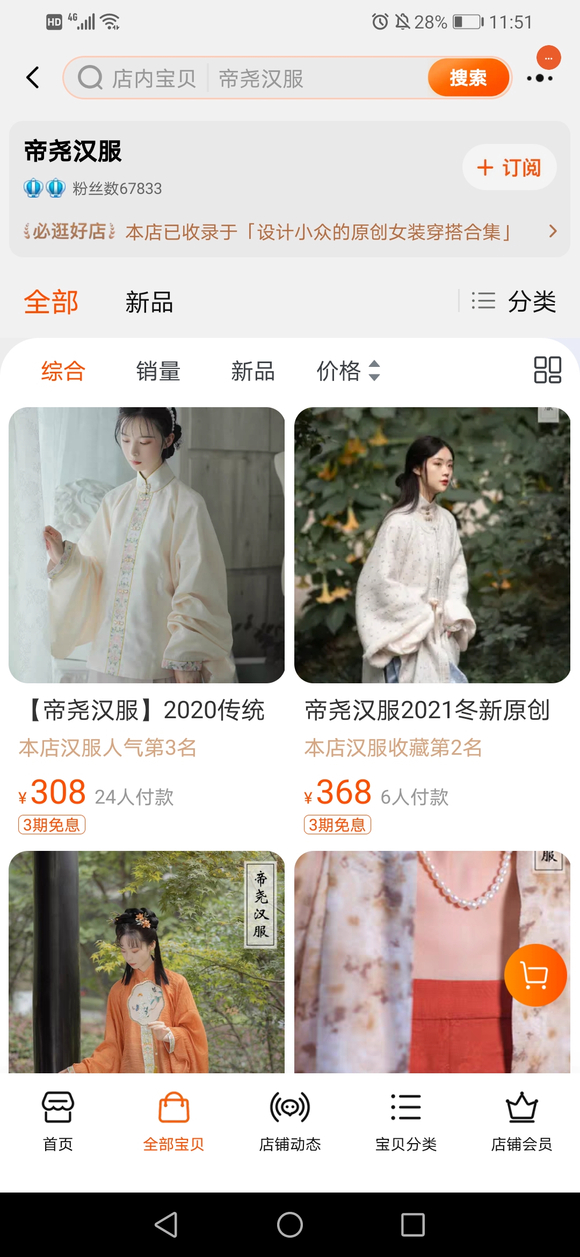Switch to the 店铺动态 tab

coord(290,1122)
